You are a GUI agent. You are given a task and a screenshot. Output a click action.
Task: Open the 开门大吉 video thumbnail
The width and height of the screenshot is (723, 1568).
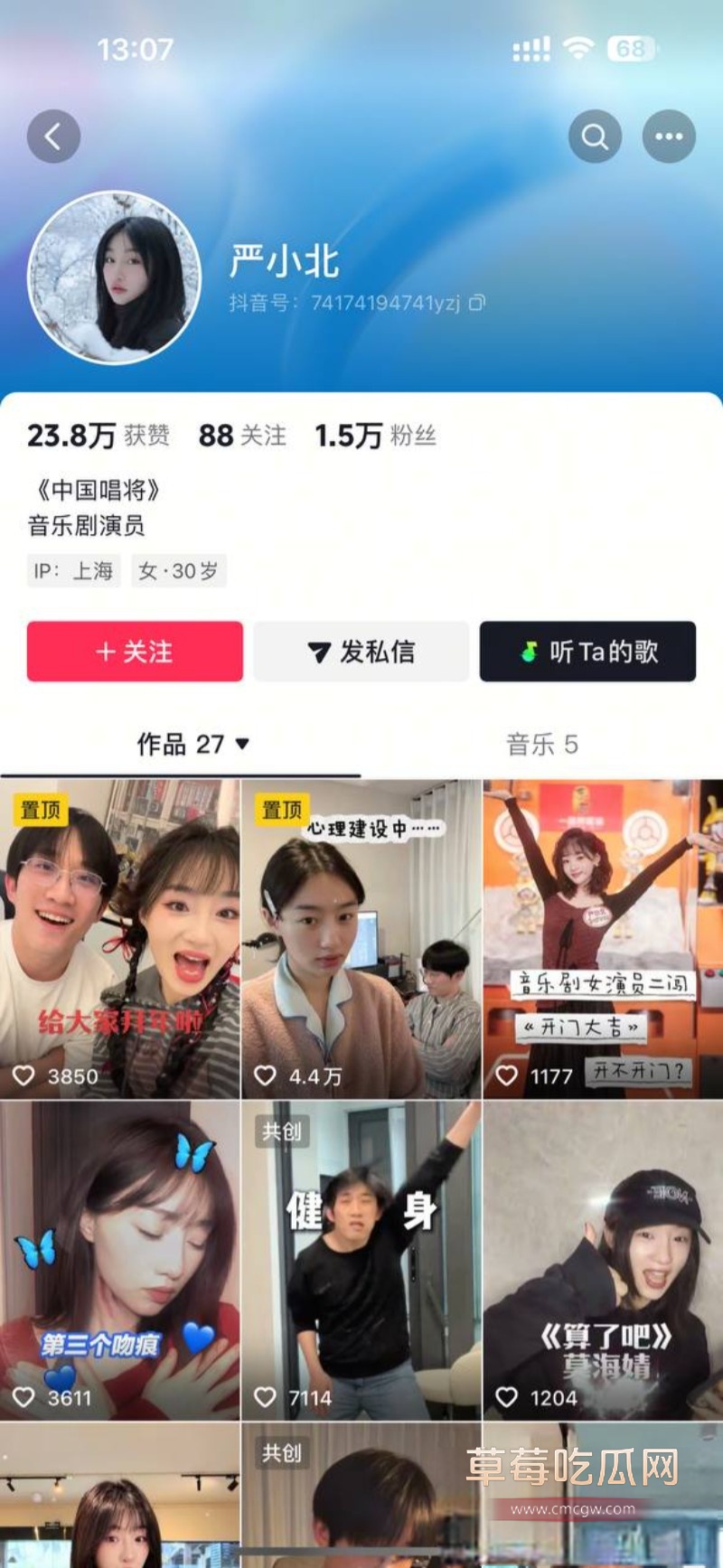[x=601, y=931]
